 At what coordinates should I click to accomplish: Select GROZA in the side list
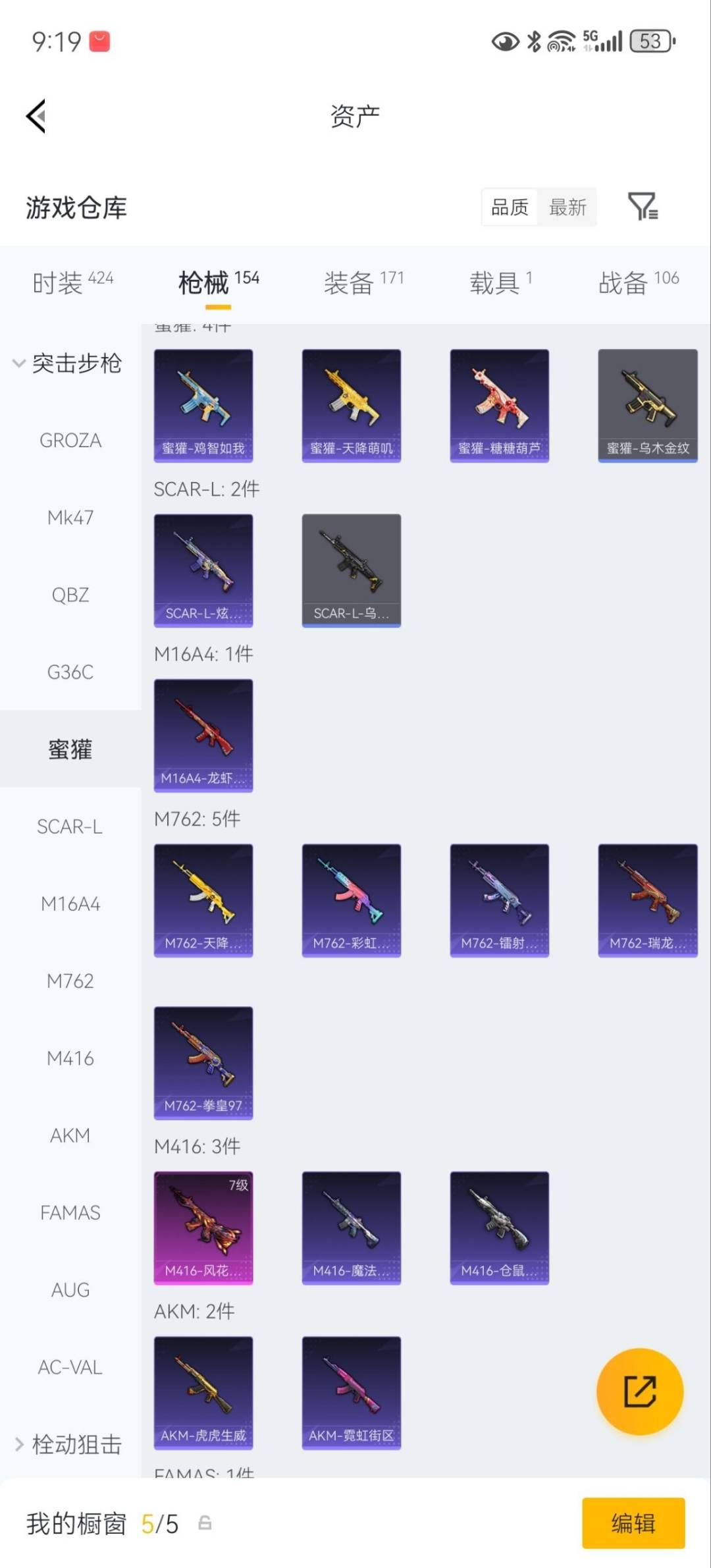70,441
